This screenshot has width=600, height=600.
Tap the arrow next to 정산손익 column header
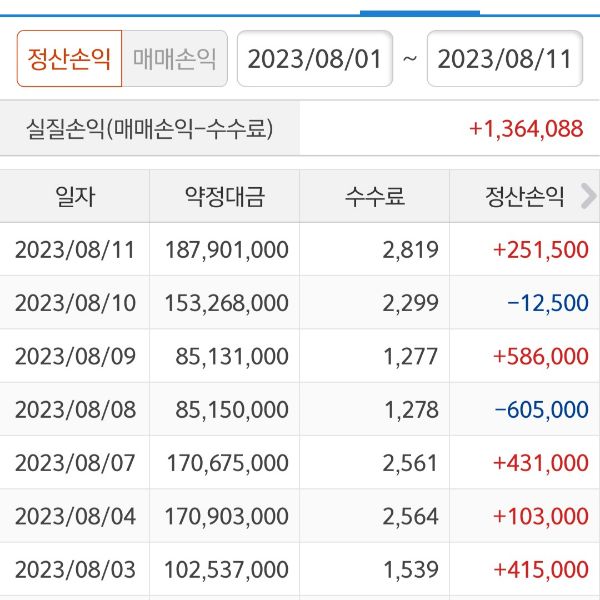(587, 196)
